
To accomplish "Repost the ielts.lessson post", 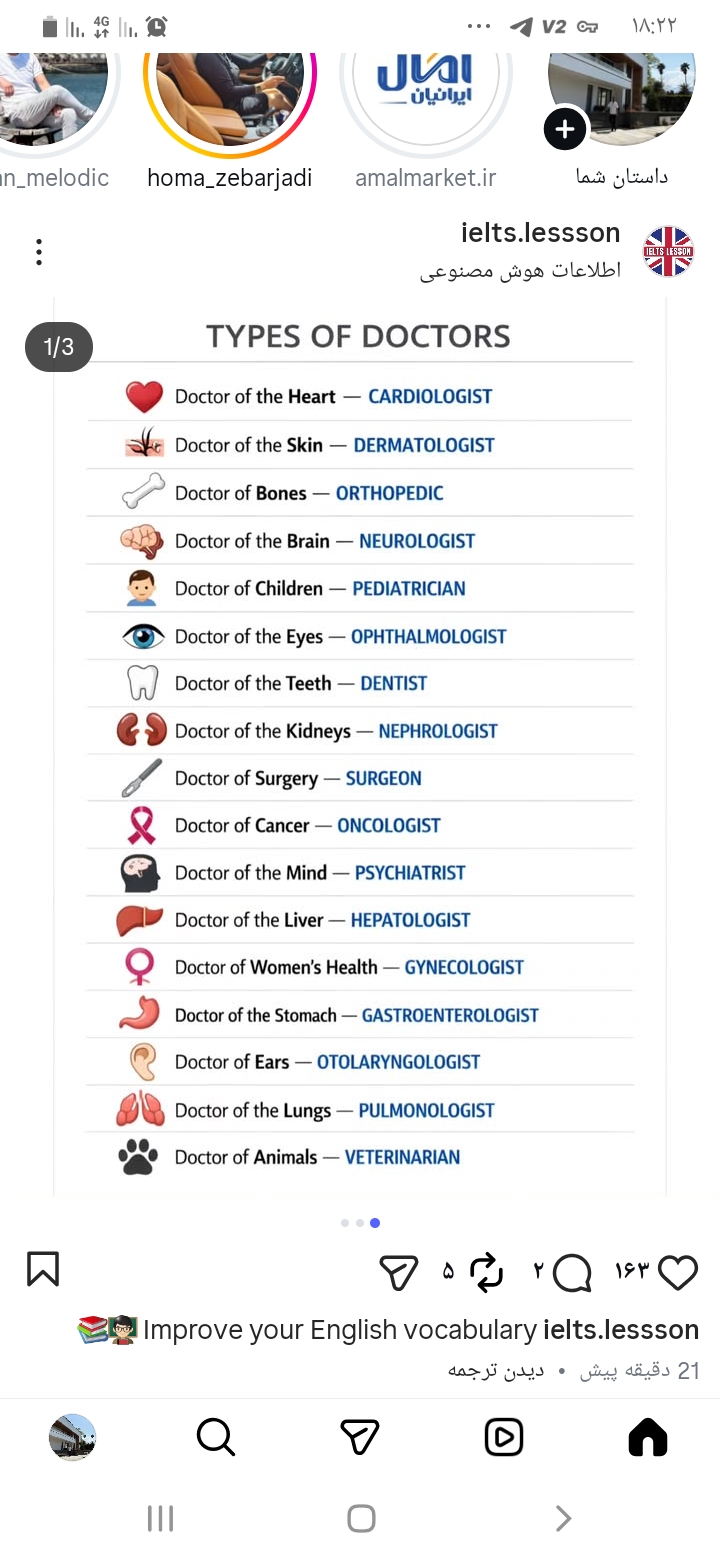I will 486,1272.
